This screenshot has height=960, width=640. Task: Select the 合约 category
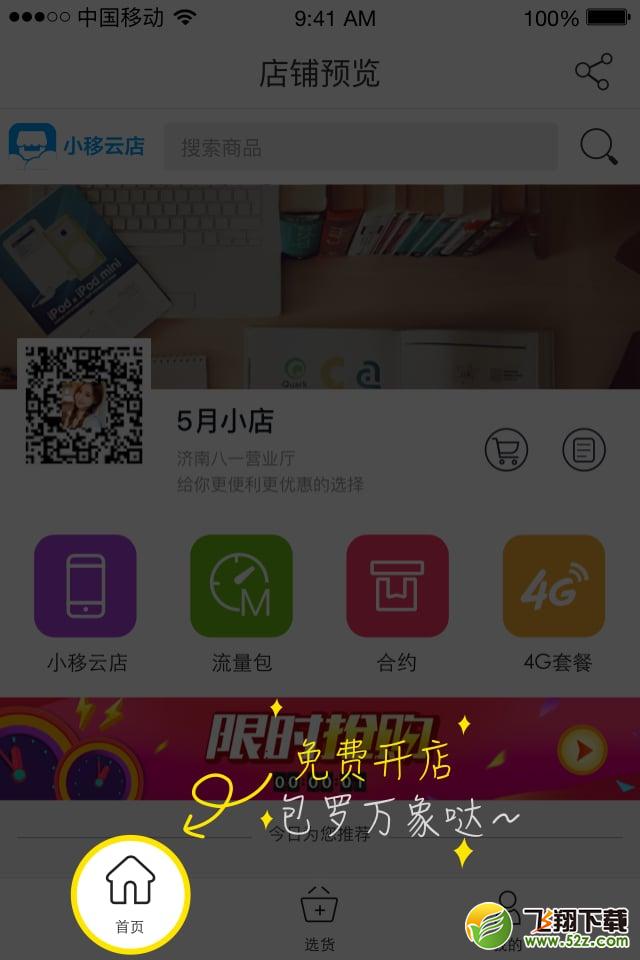397,602
